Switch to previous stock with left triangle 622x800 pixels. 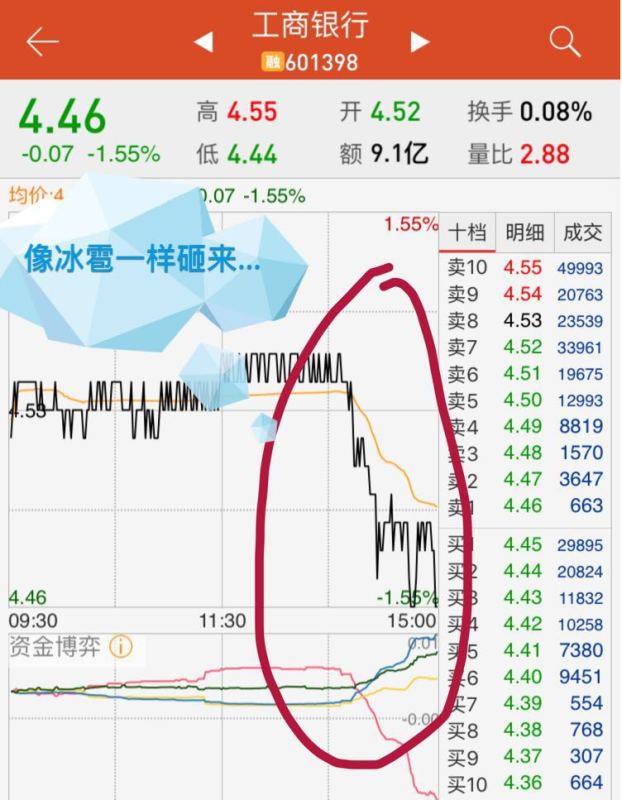tap(203, 42)
